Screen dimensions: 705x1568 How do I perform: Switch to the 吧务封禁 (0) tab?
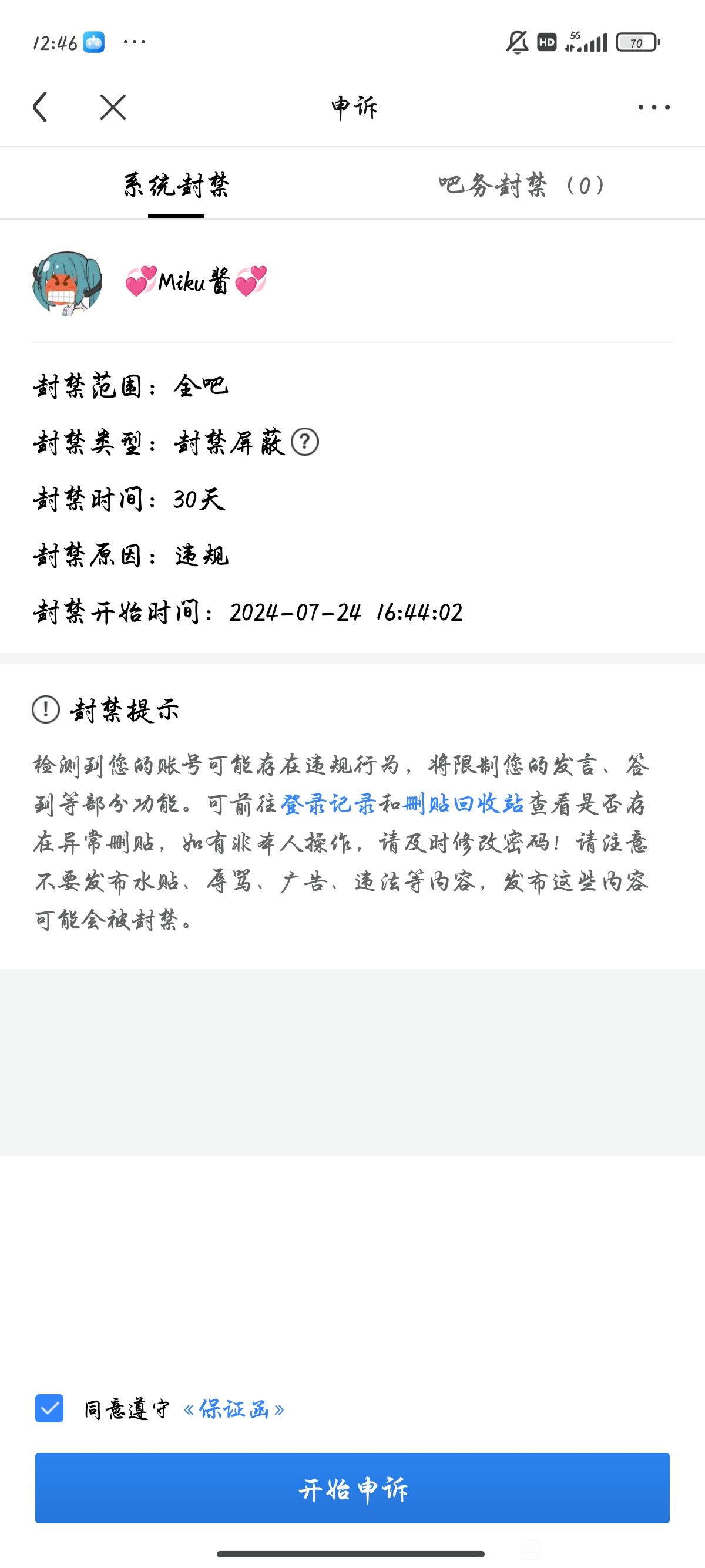521,185
